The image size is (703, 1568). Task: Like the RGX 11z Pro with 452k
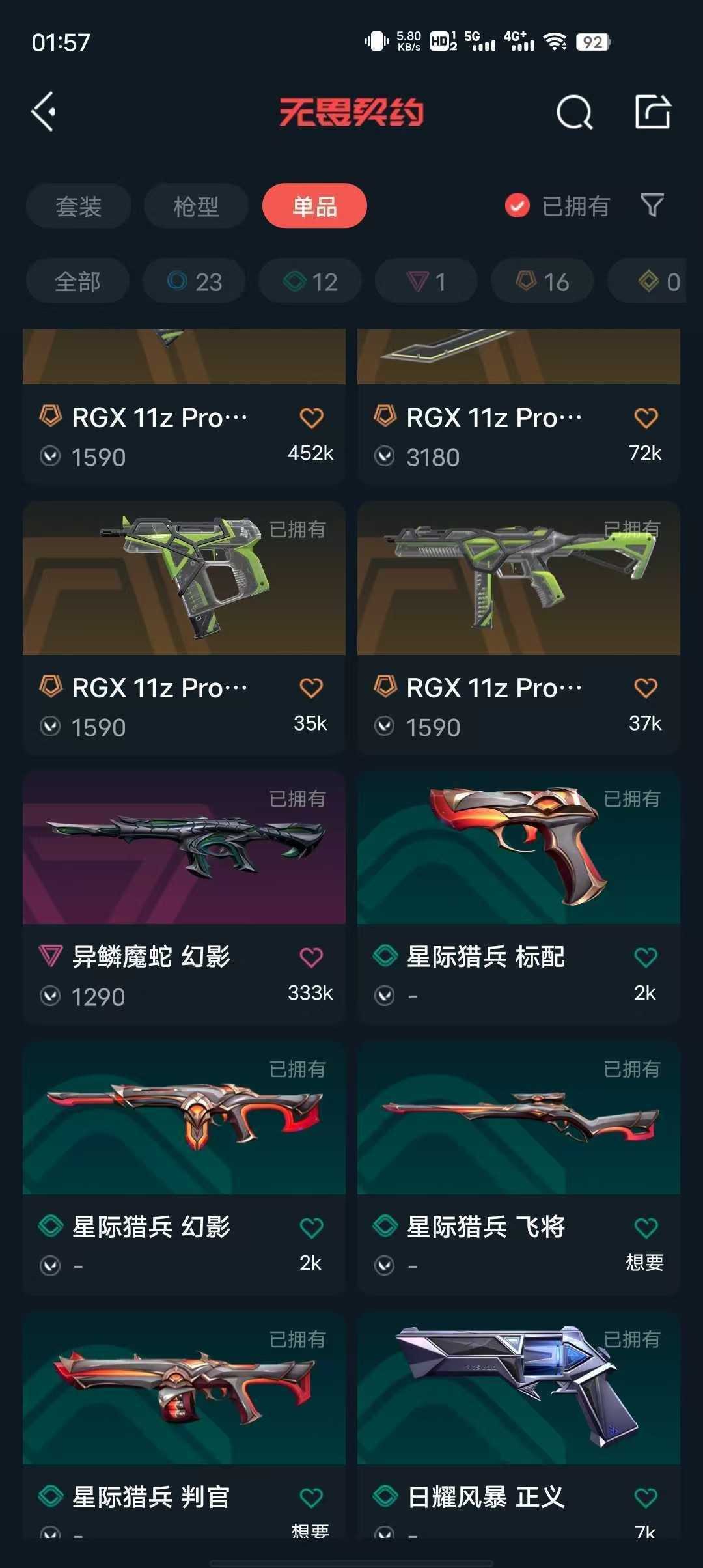coord(310,418)
